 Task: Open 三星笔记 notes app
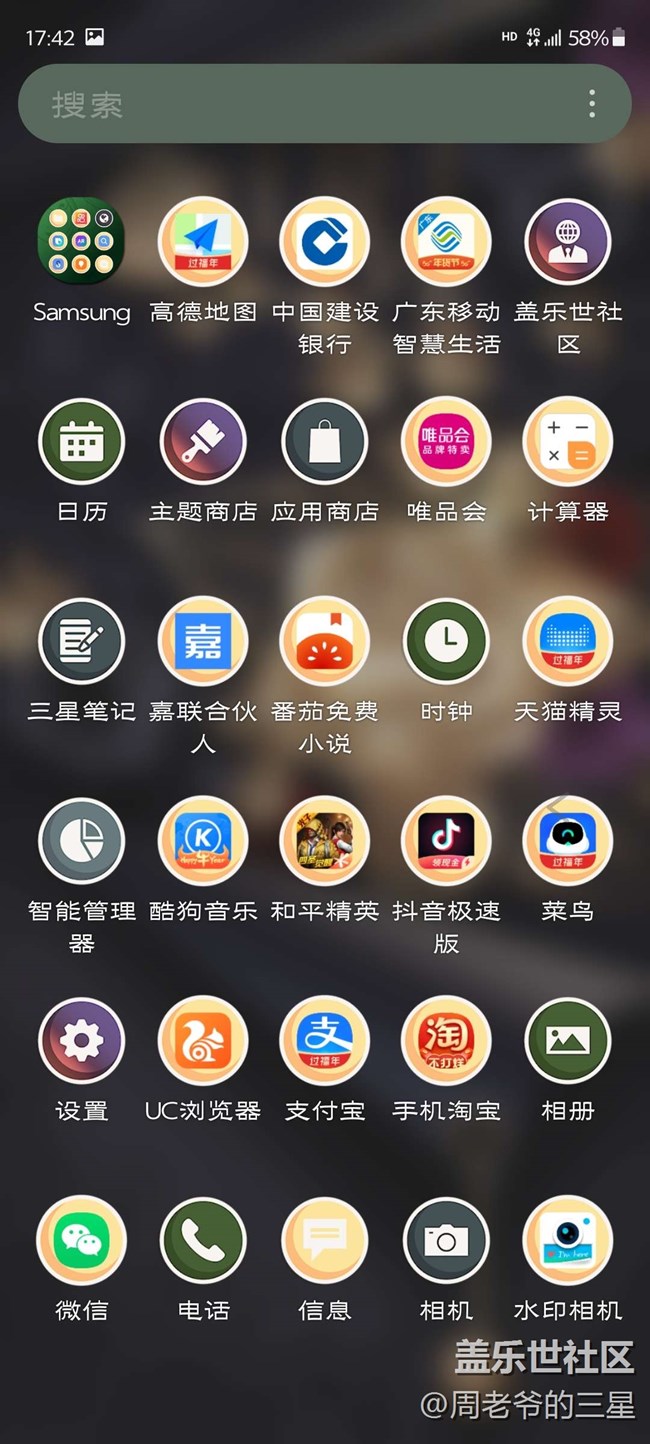point(81,641)
